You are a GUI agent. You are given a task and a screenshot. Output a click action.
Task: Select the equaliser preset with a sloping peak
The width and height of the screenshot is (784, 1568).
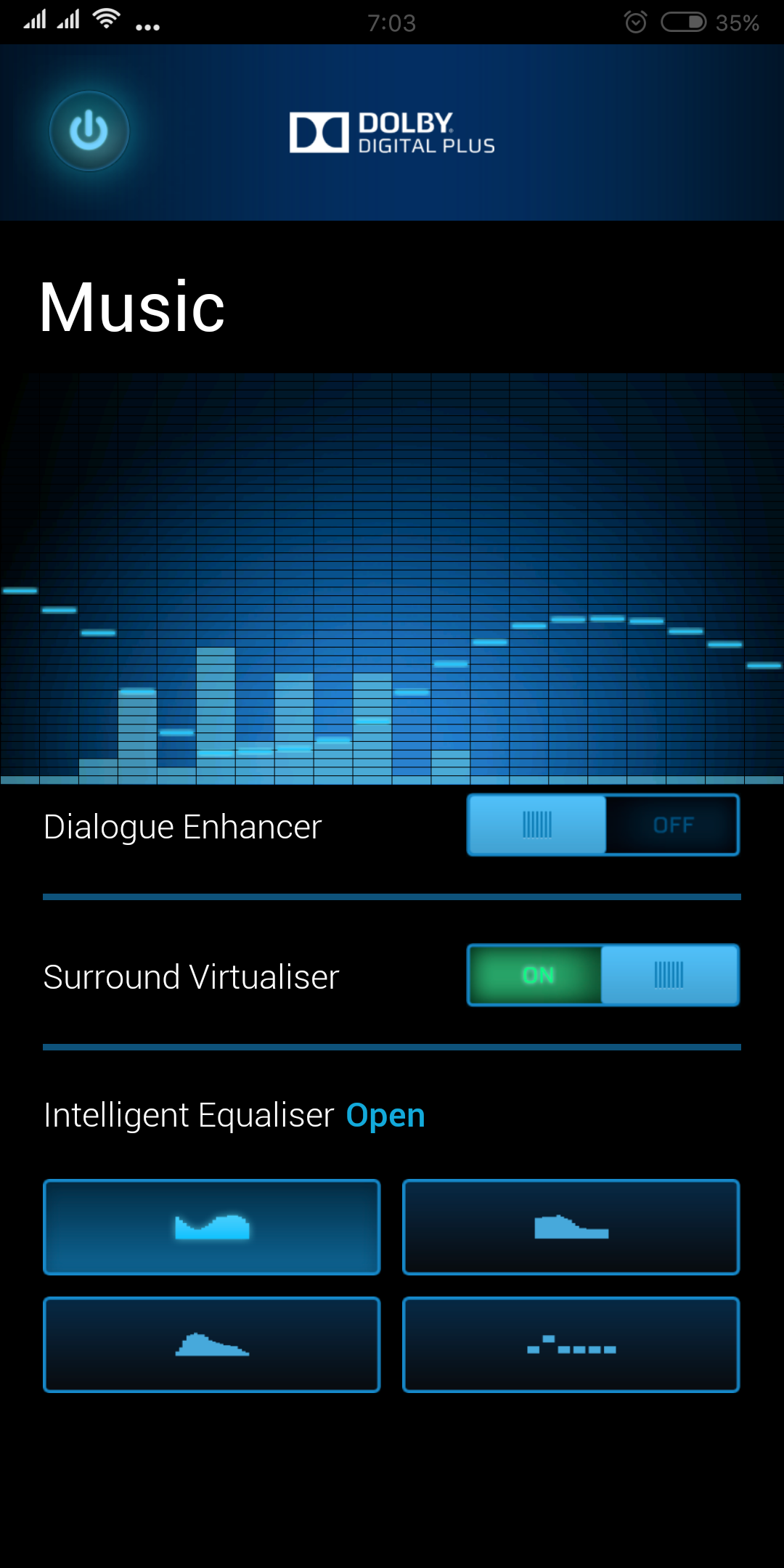click(x=212, y=1344)
